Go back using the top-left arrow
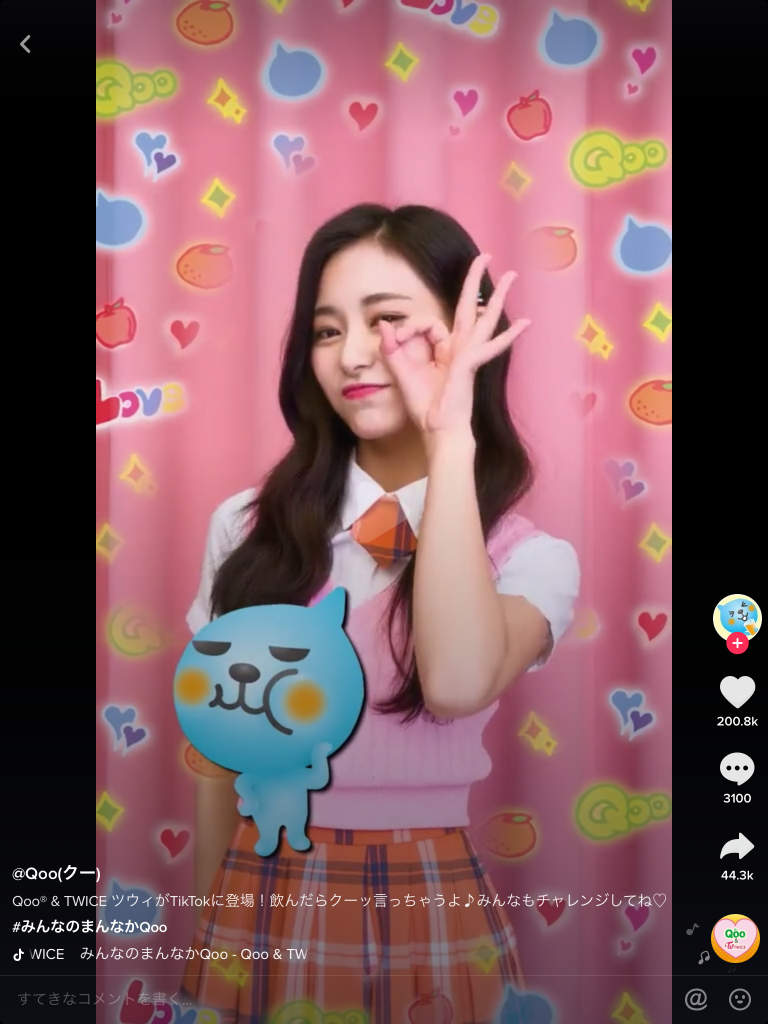768x1024 pixels. coord(26,44)
